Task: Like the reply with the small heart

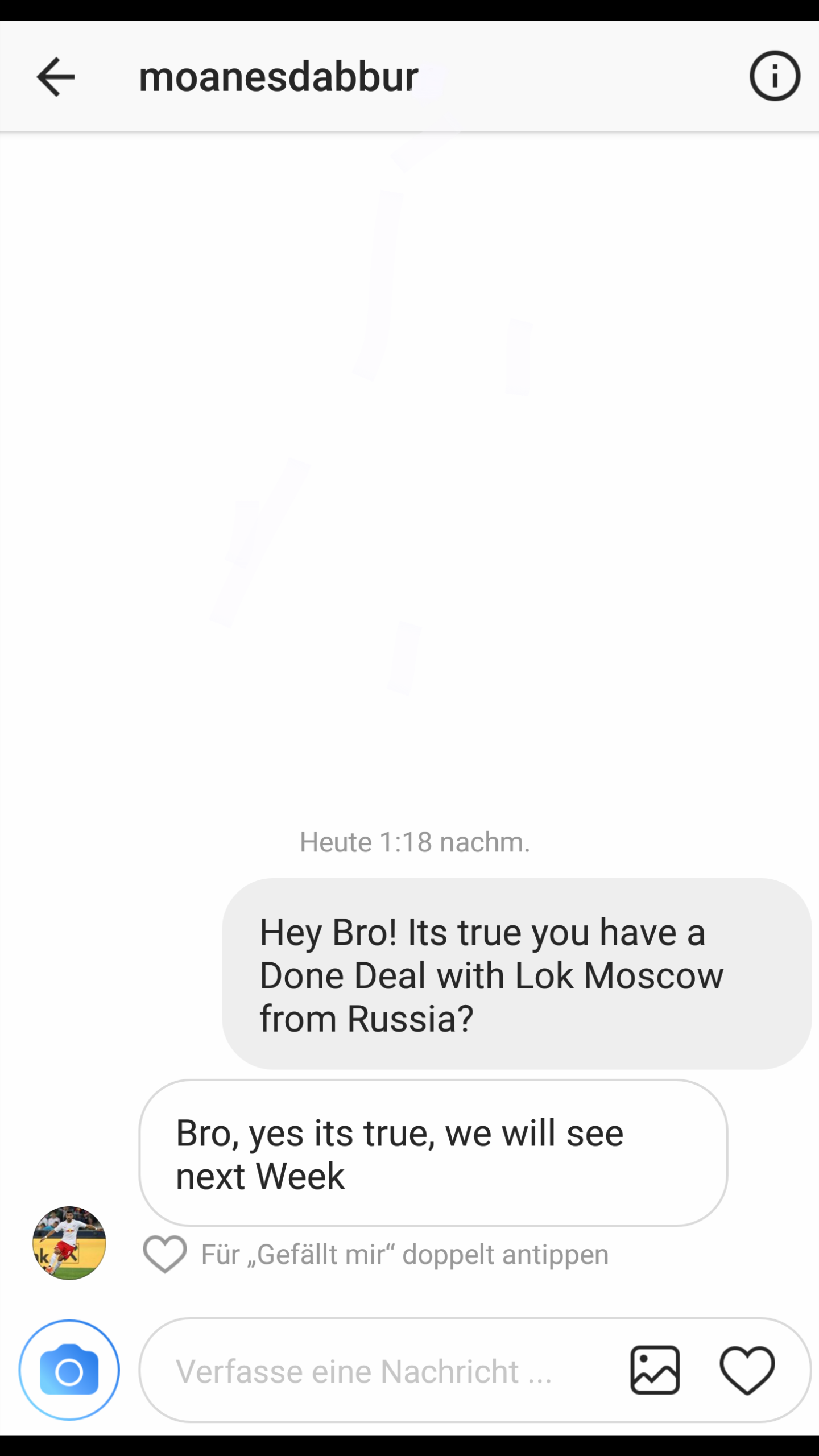Action: 164,1254
